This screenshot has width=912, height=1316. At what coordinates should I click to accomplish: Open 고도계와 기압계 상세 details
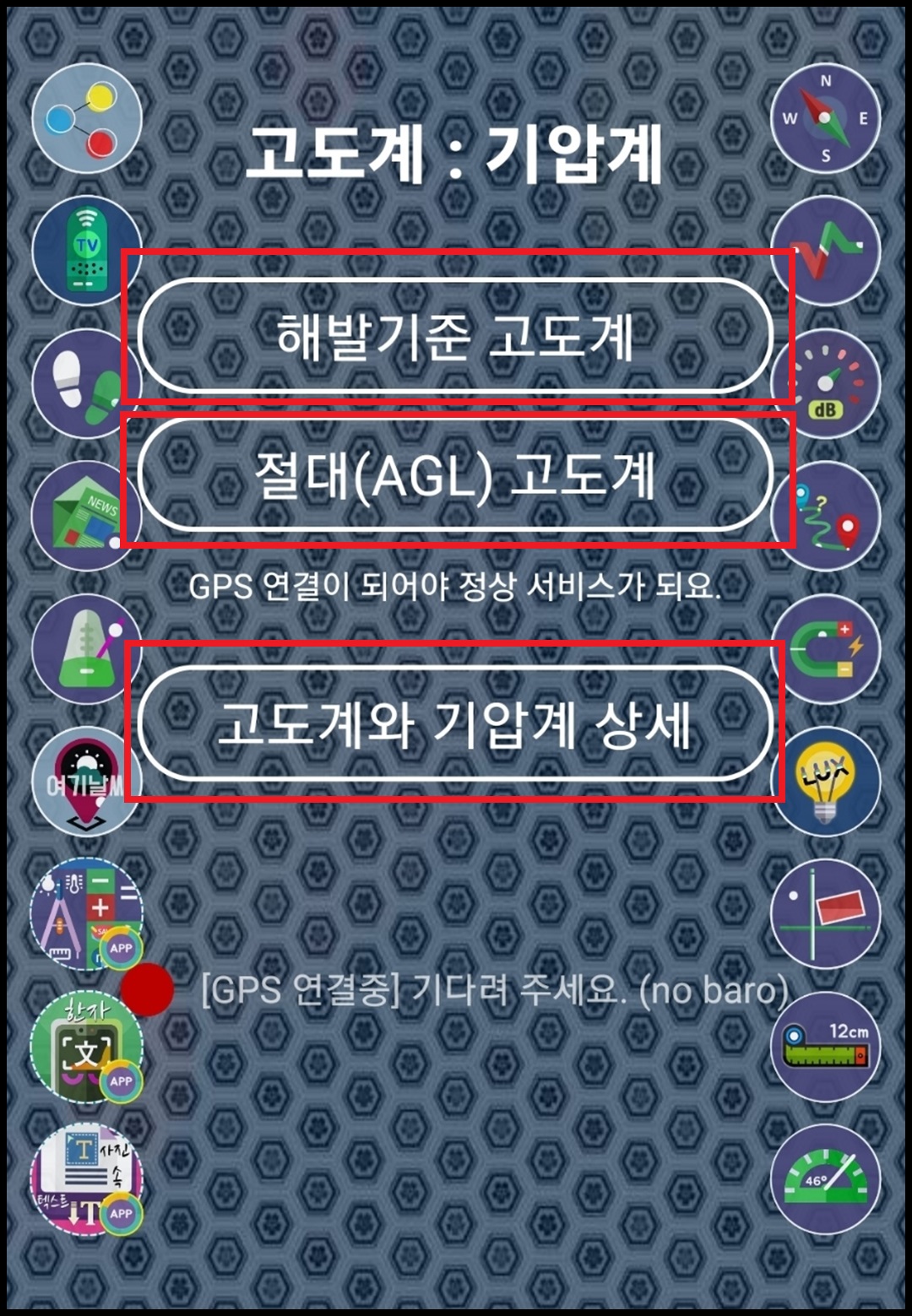[456, 722]
